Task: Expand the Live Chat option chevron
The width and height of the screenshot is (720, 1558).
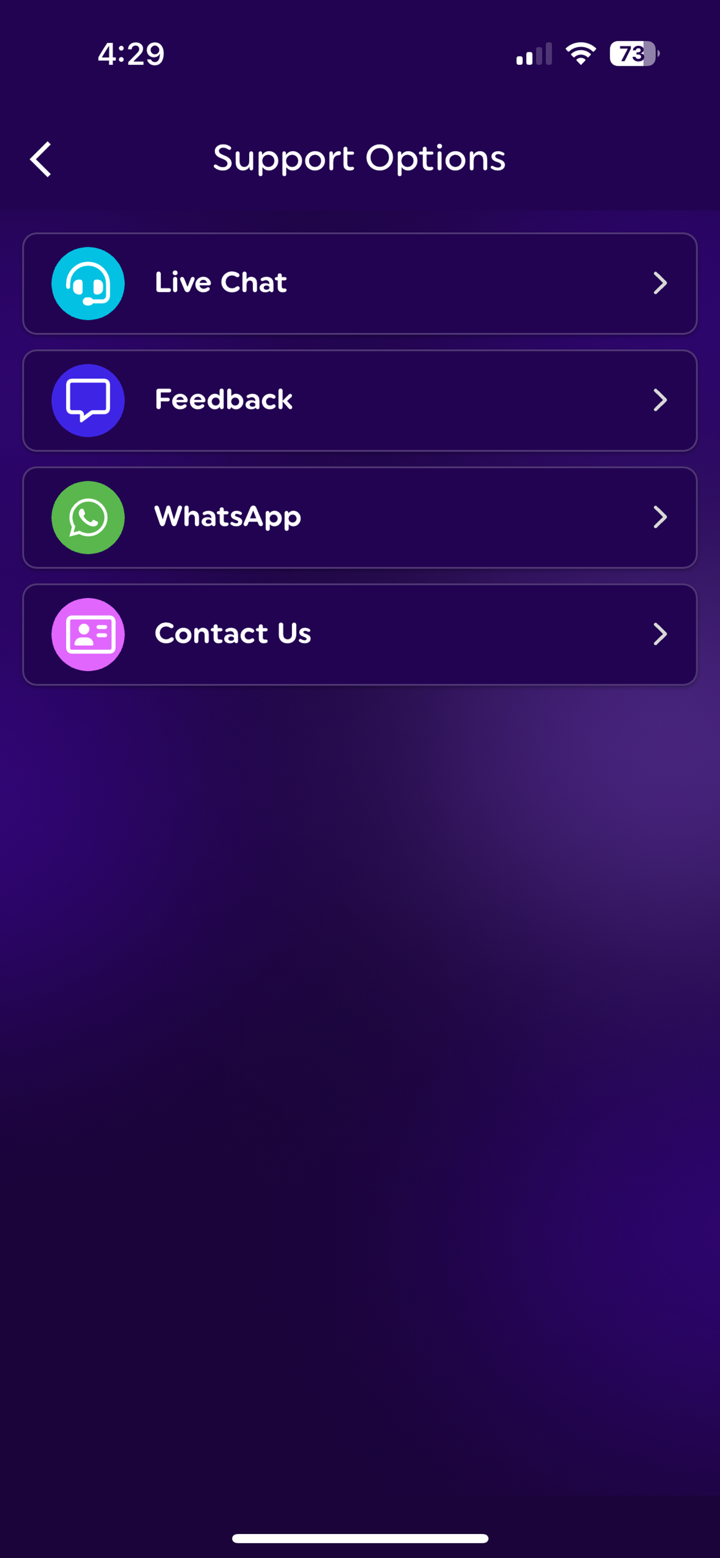Action: [660, 283]
